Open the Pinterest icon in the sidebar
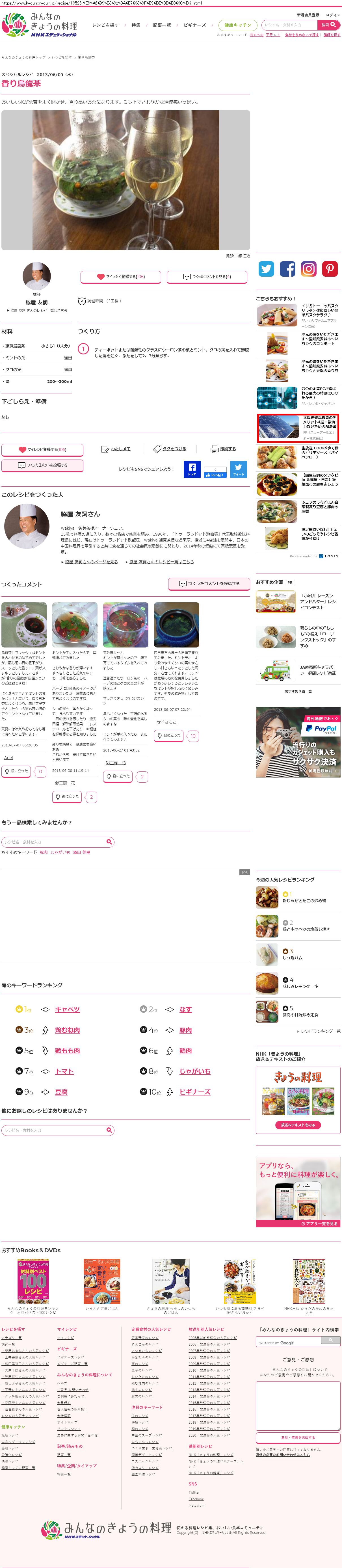 point(330,268)
